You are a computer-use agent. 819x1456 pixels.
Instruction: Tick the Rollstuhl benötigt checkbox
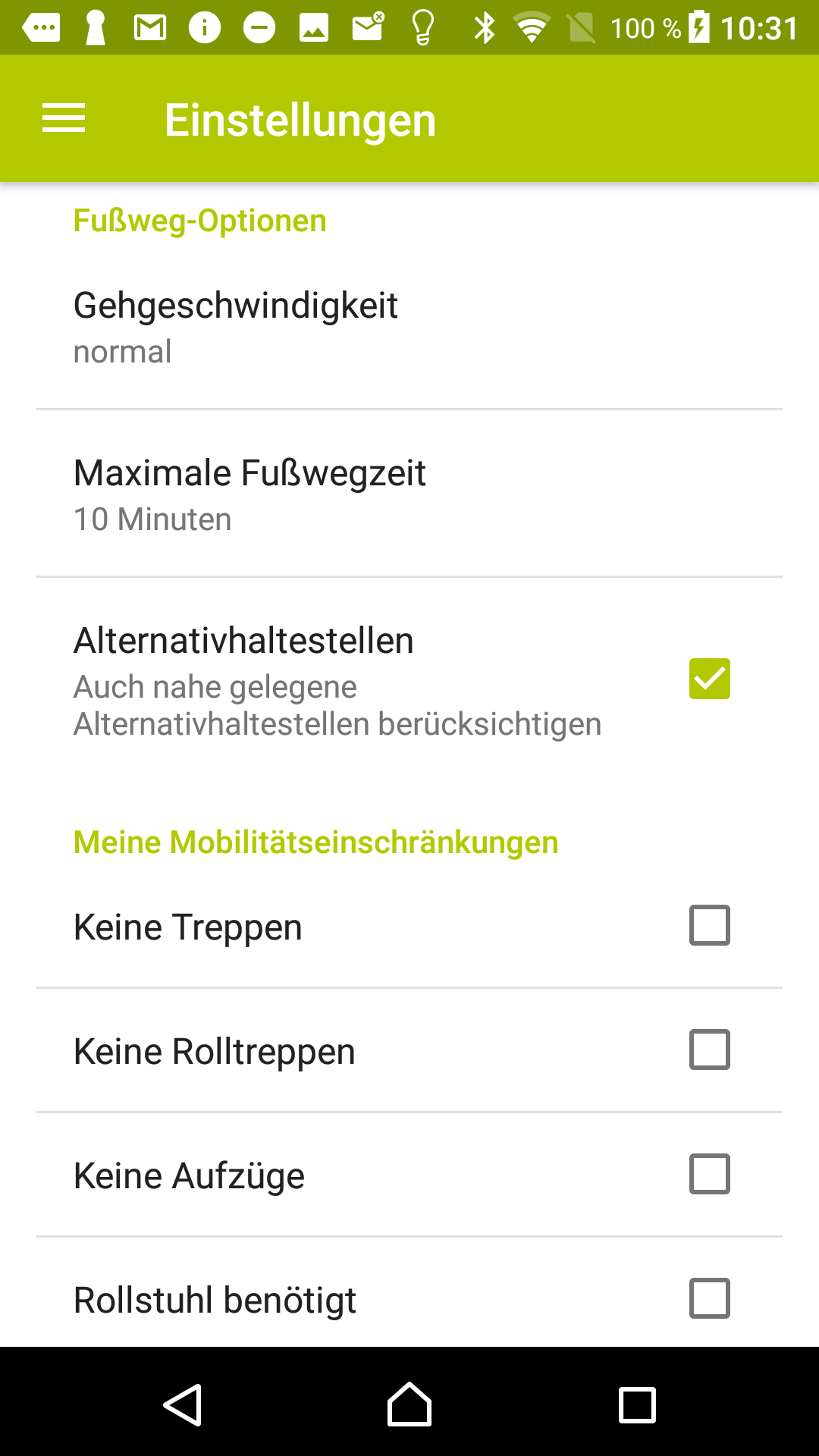pyautogui.click(x=709, y=1298)
